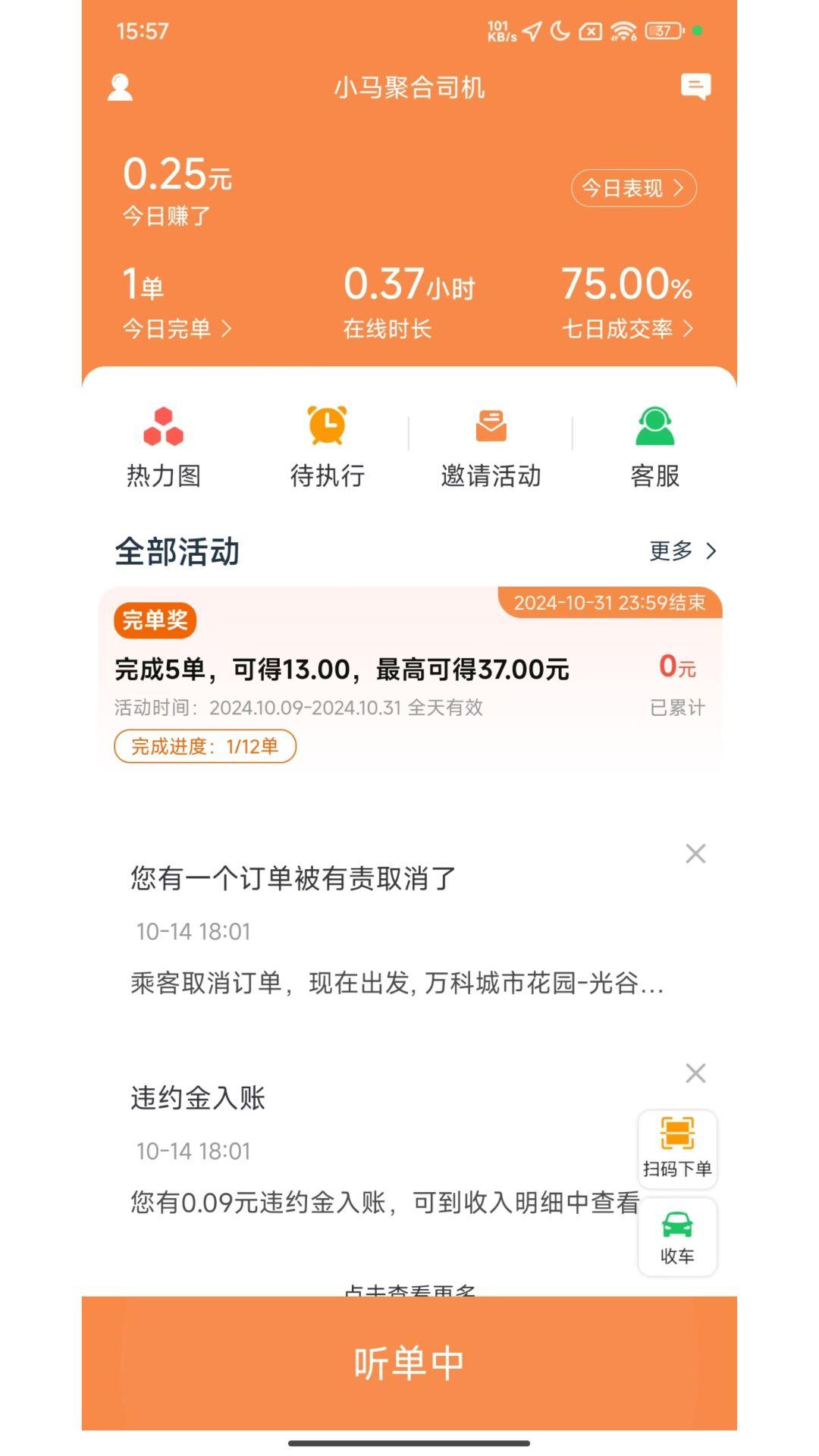Dismiss the 违约金入账 notification
Image resolution: width=819 pixels, height=1456 pixels.
point(695,1073)
